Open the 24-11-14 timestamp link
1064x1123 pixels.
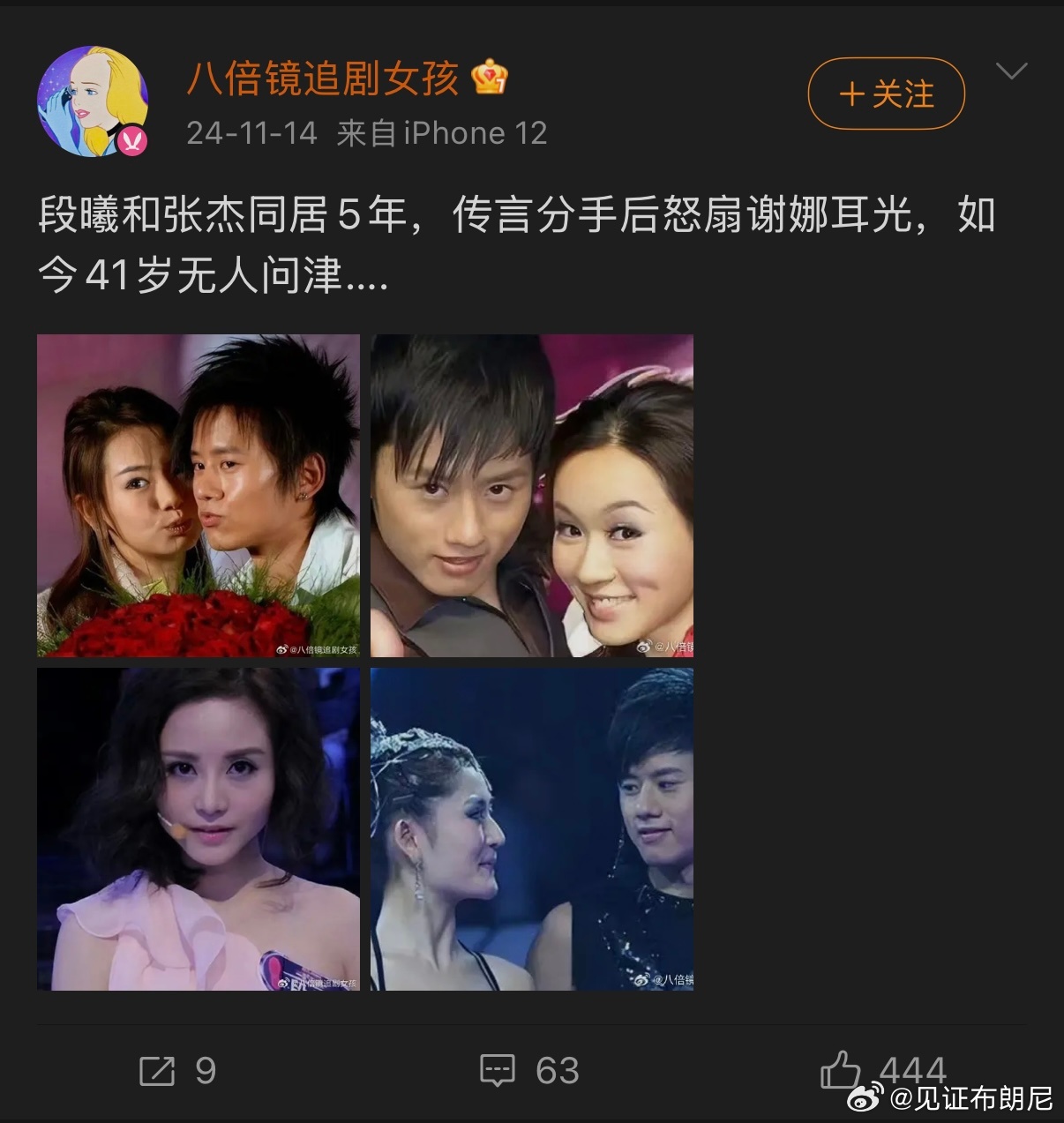click(x=250, y=133)
